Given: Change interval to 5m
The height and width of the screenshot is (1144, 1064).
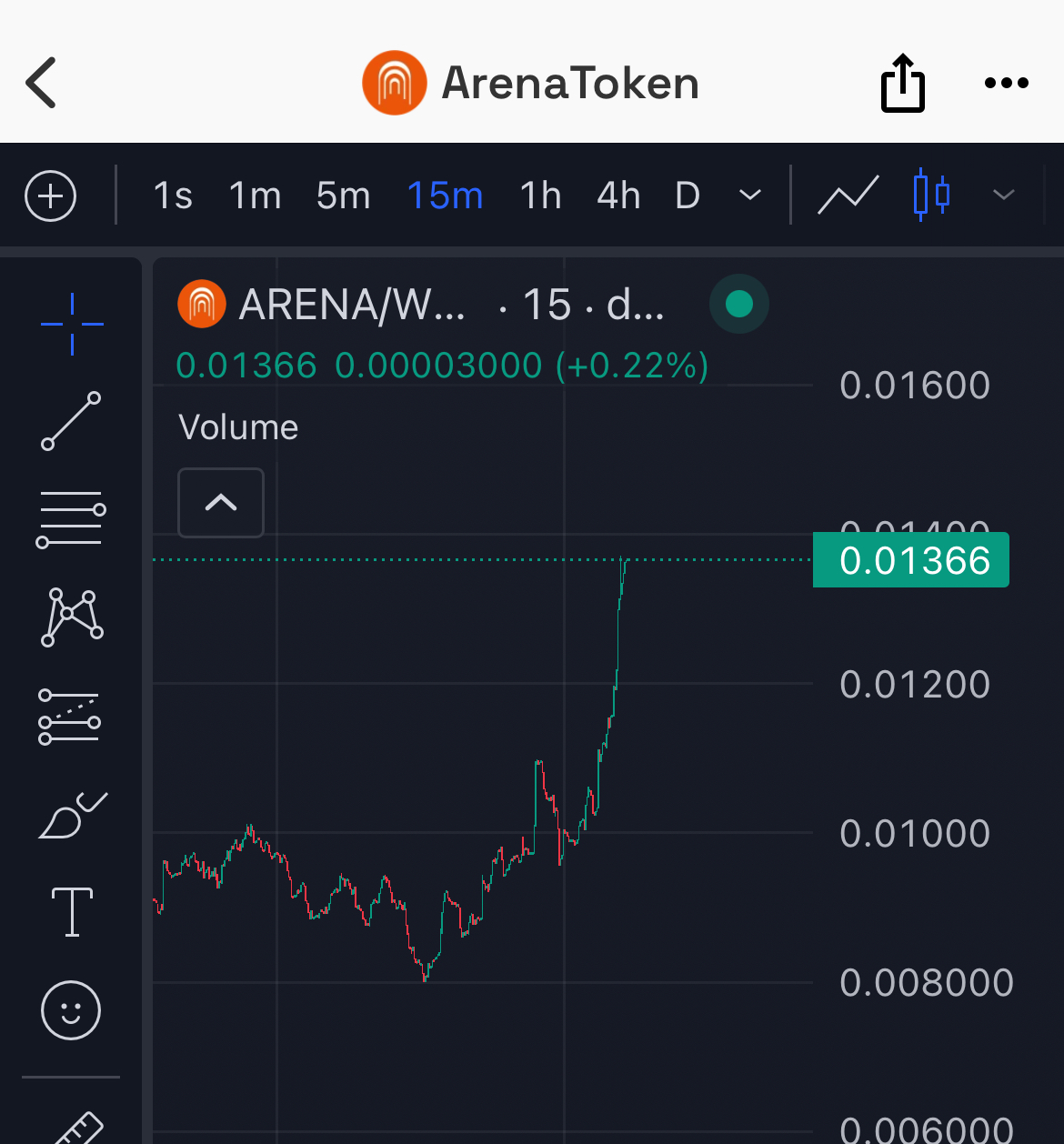Looking at the screenshot, I should click(x=343, y=196).
